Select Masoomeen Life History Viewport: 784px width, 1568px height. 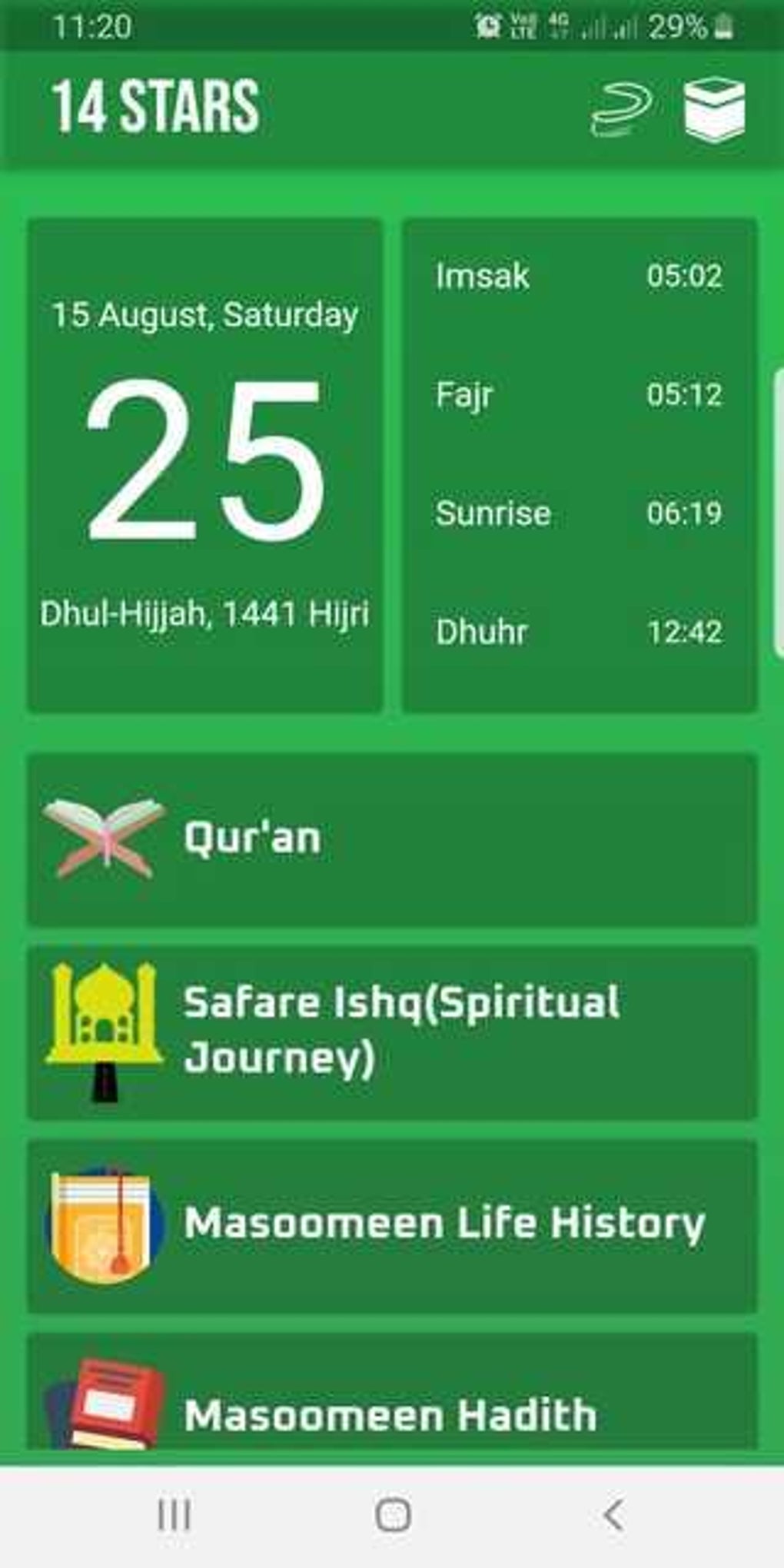click(x=392, y=1225)
